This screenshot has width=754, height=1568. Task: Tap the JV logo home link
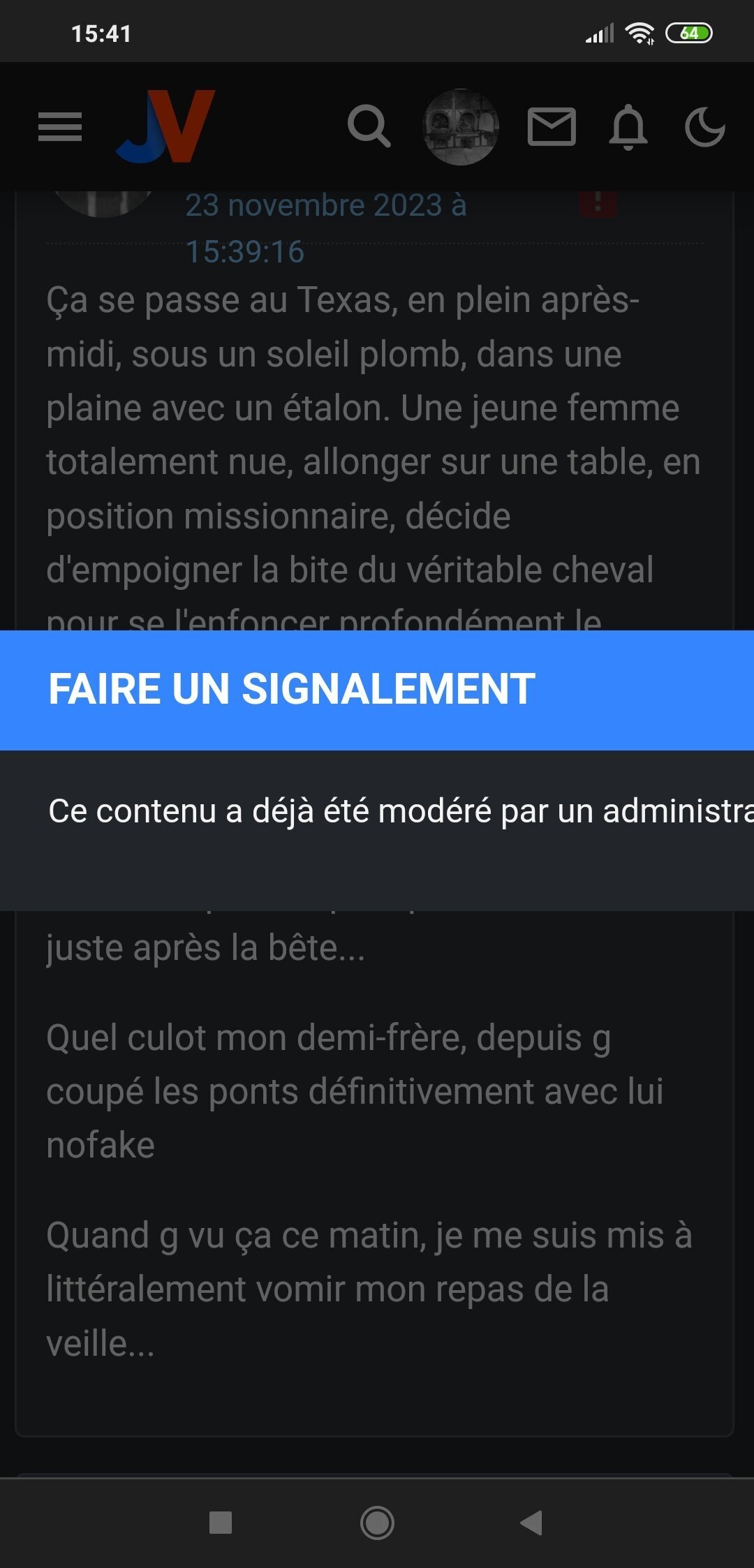point(166,126)
